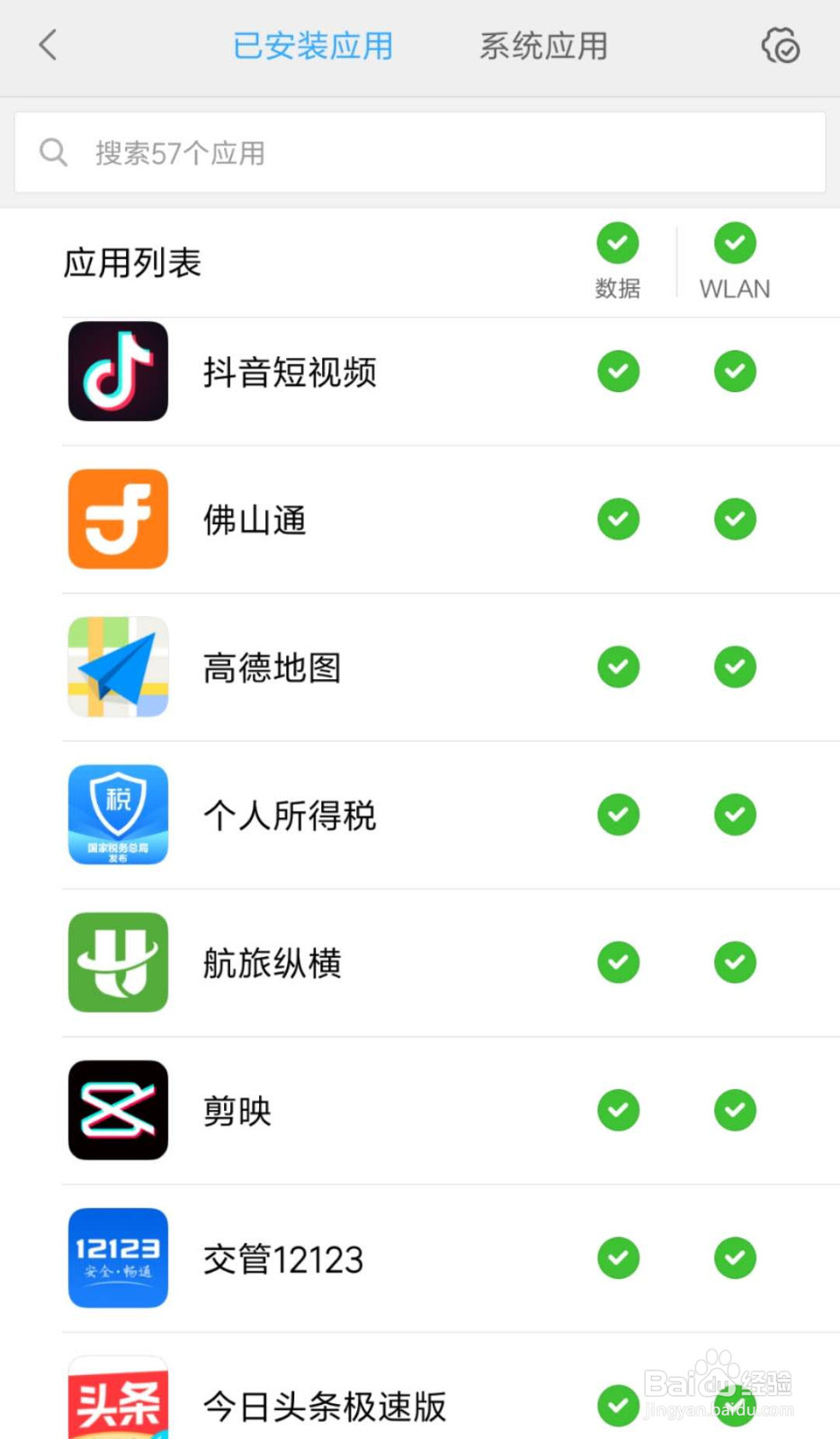Toggle the master 数据 column checkmark
Image resolution: width=840 pixels, height=1439 pixels.
(618, 242)
